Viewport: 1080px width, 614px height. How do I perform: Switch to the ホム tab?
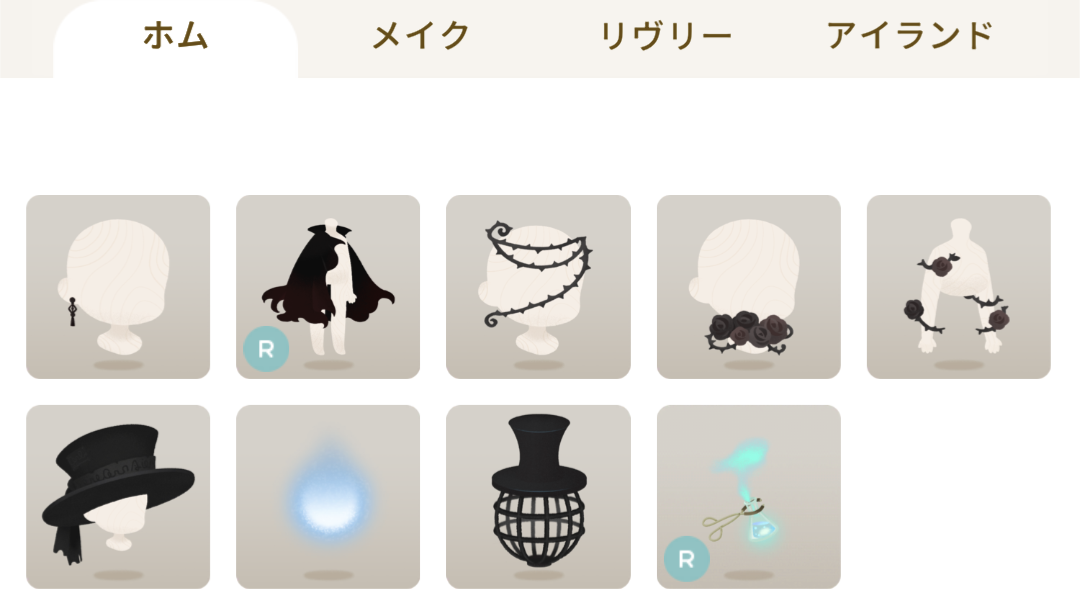pos(175,37)
